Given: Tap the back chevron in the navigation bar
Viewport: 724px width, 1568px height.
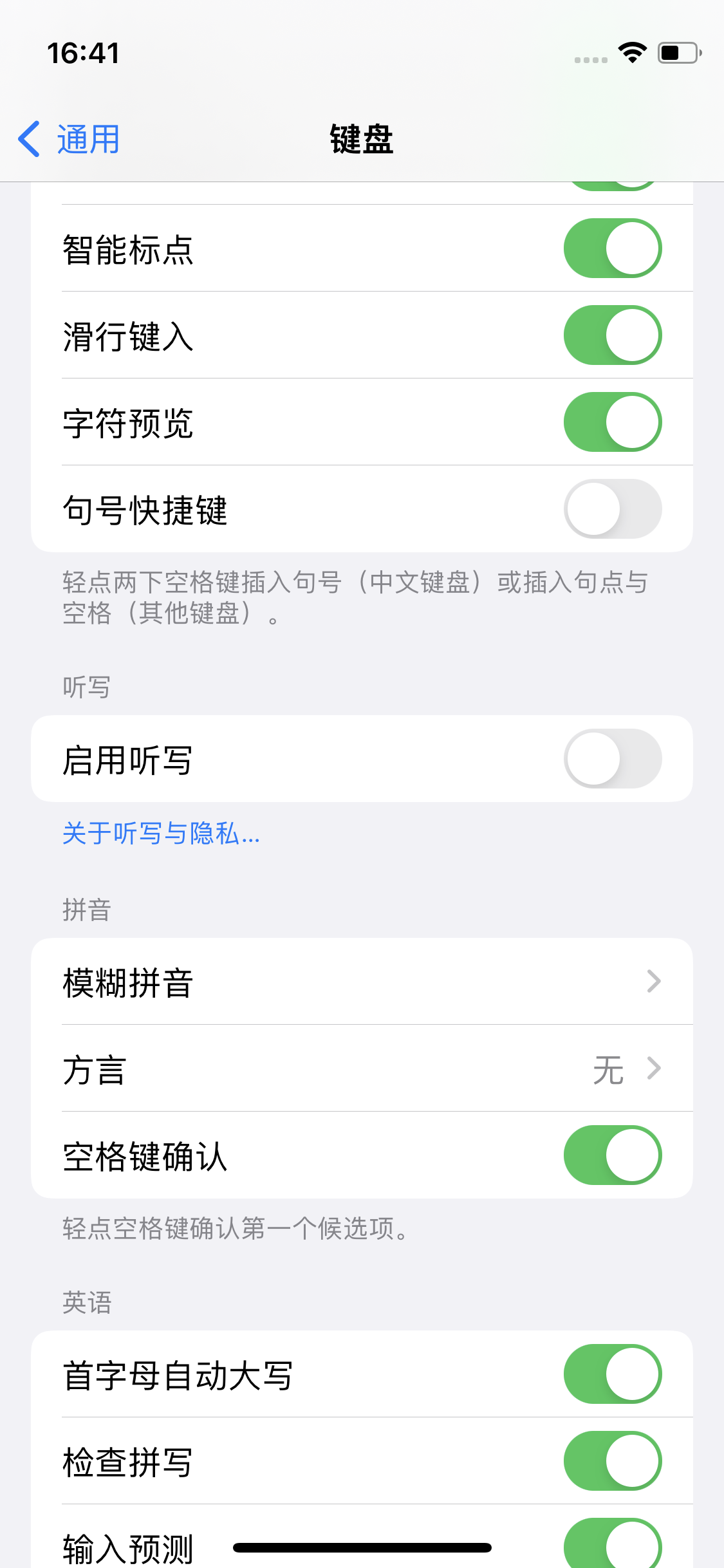Looking at the screenshot, I should pos(28,137).
